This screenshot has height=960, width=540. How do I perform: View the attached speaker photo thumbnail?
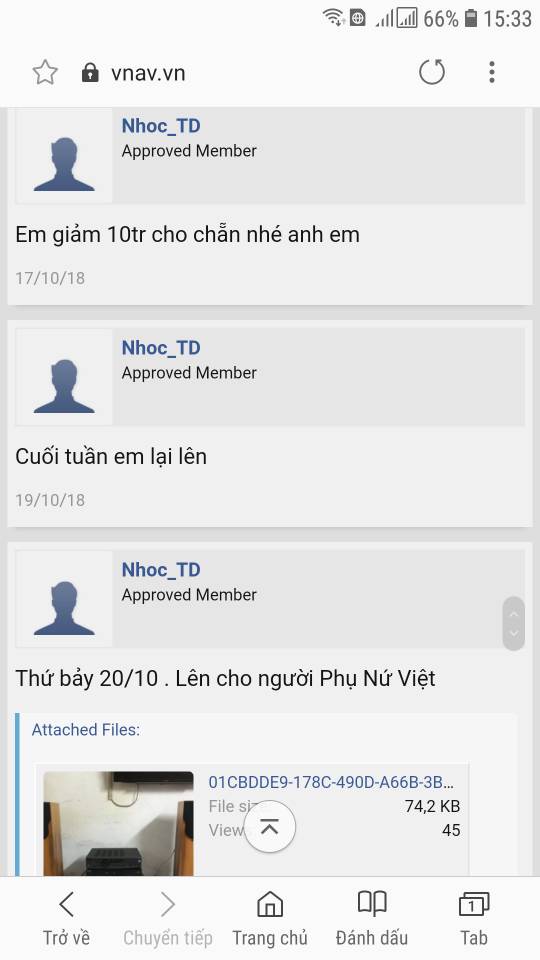coord(119,823)
